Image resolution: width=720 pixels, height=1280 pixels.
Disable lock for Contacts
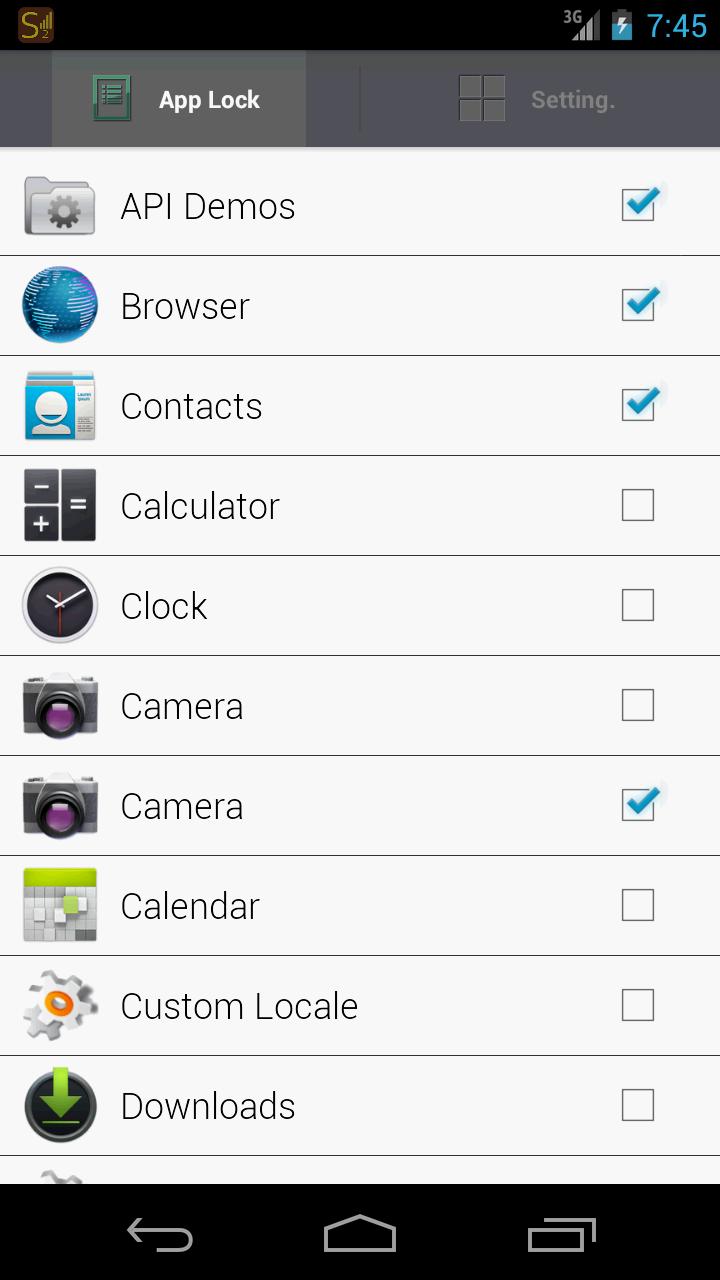coord(638,405)
